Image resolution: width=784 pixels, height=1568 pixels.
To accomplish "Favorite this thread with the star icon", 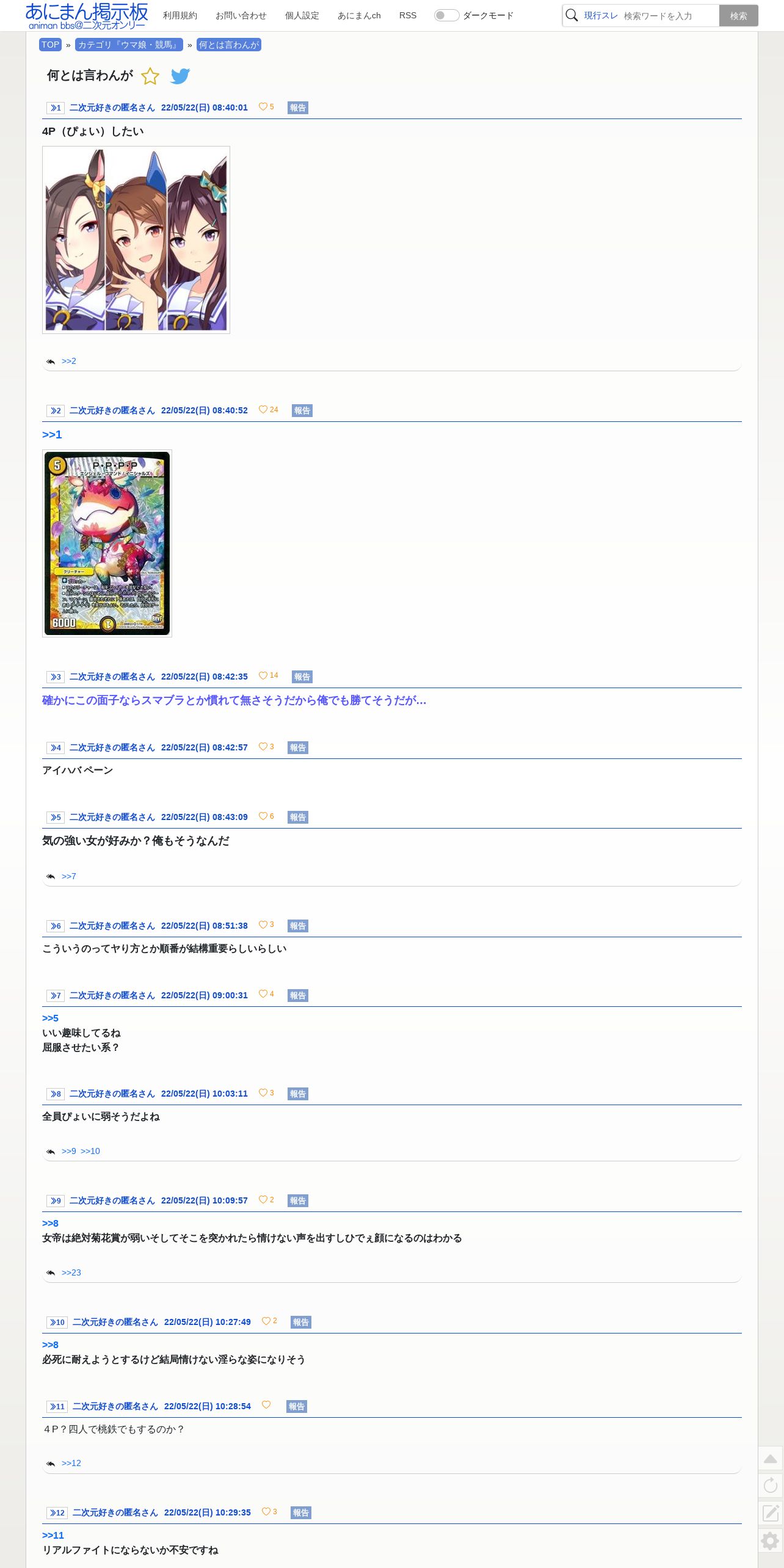I will point(150,76).
